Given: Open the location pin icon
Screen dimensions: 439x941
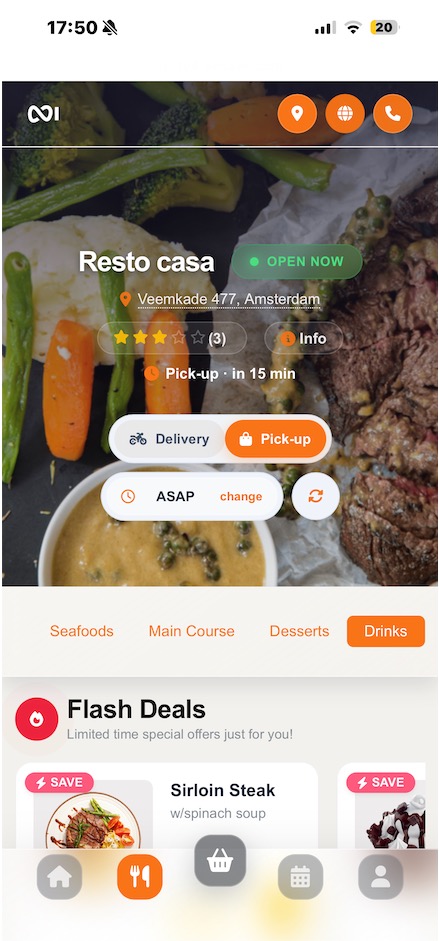Looking at the screenshot, I should pyautogui.click(x=297, y=113).
